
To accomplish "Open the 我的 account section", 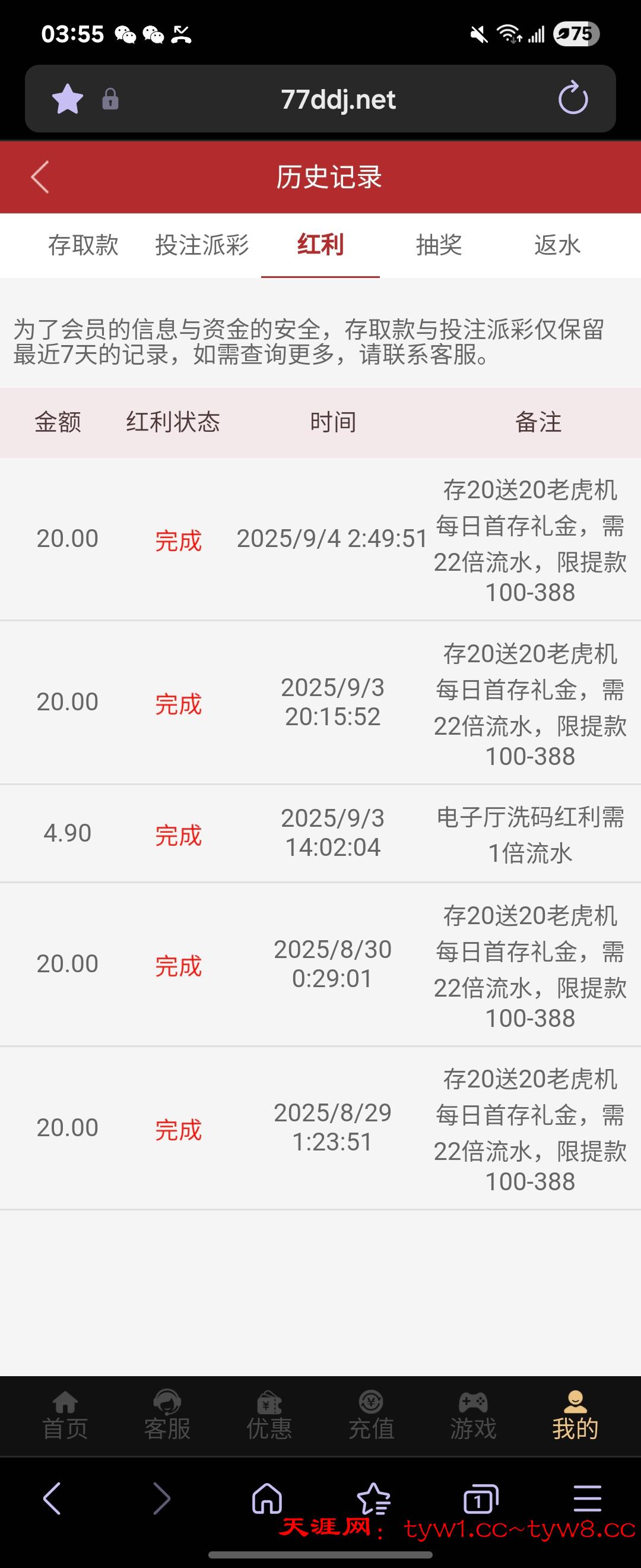I will [575, 1416].
